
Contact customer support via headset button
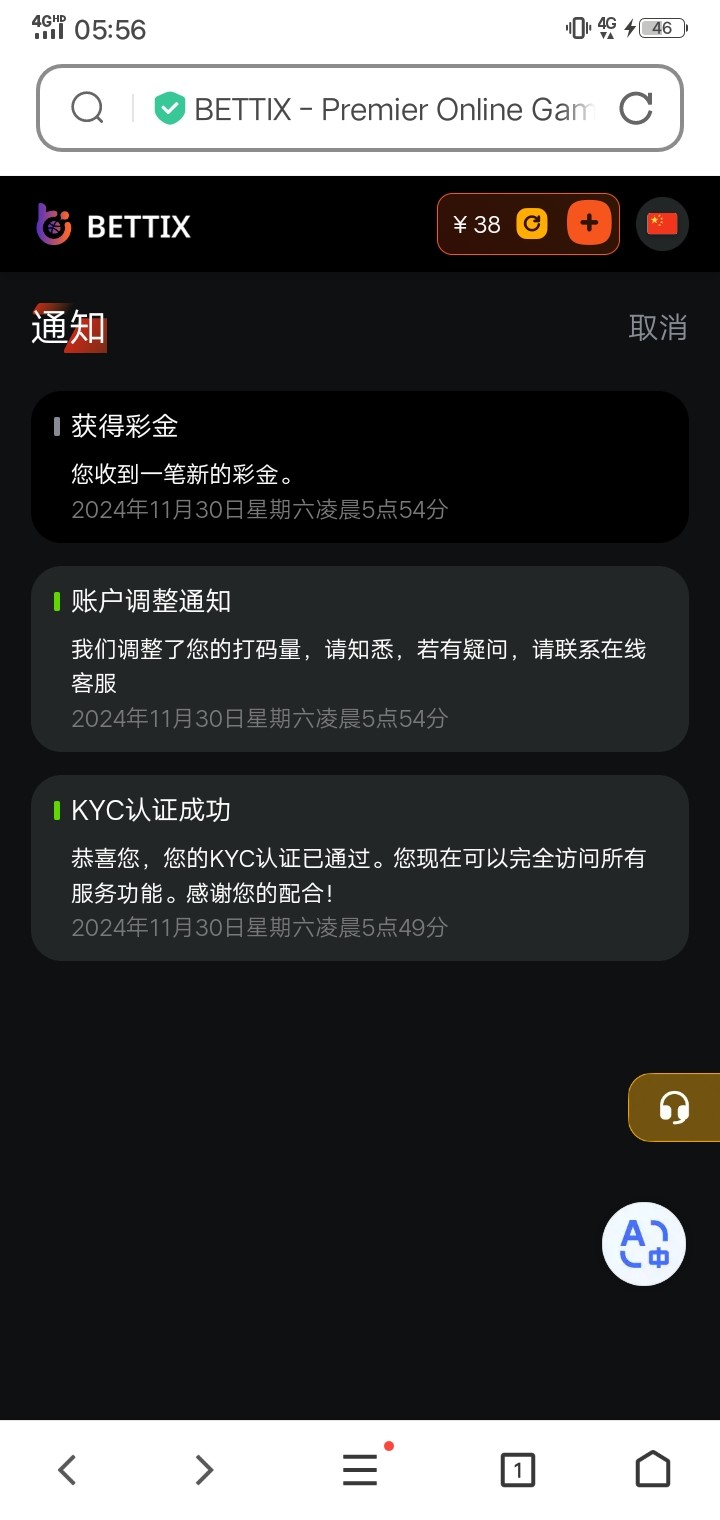pos(675,1107)
